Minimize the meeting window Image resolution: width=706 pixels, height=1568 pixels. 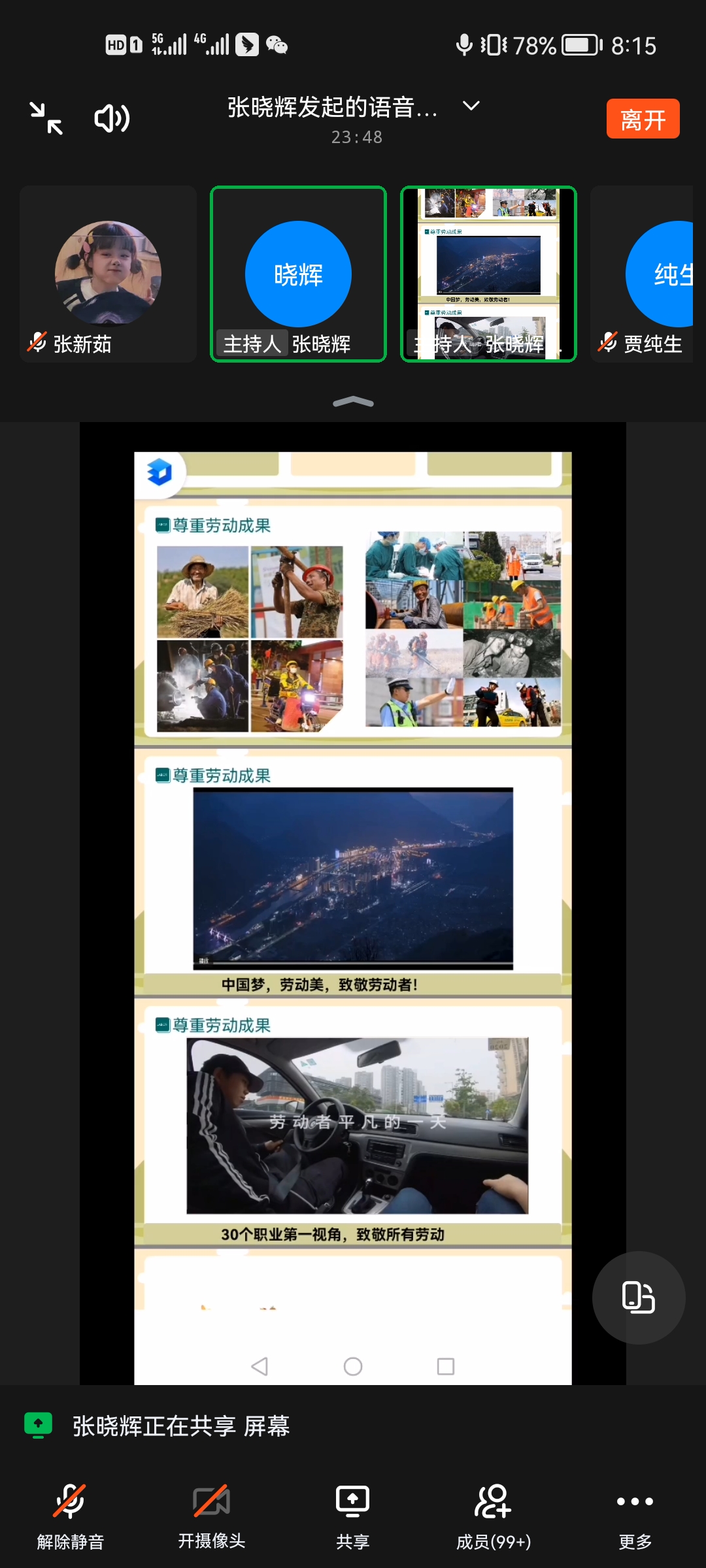tap(46, 119)
